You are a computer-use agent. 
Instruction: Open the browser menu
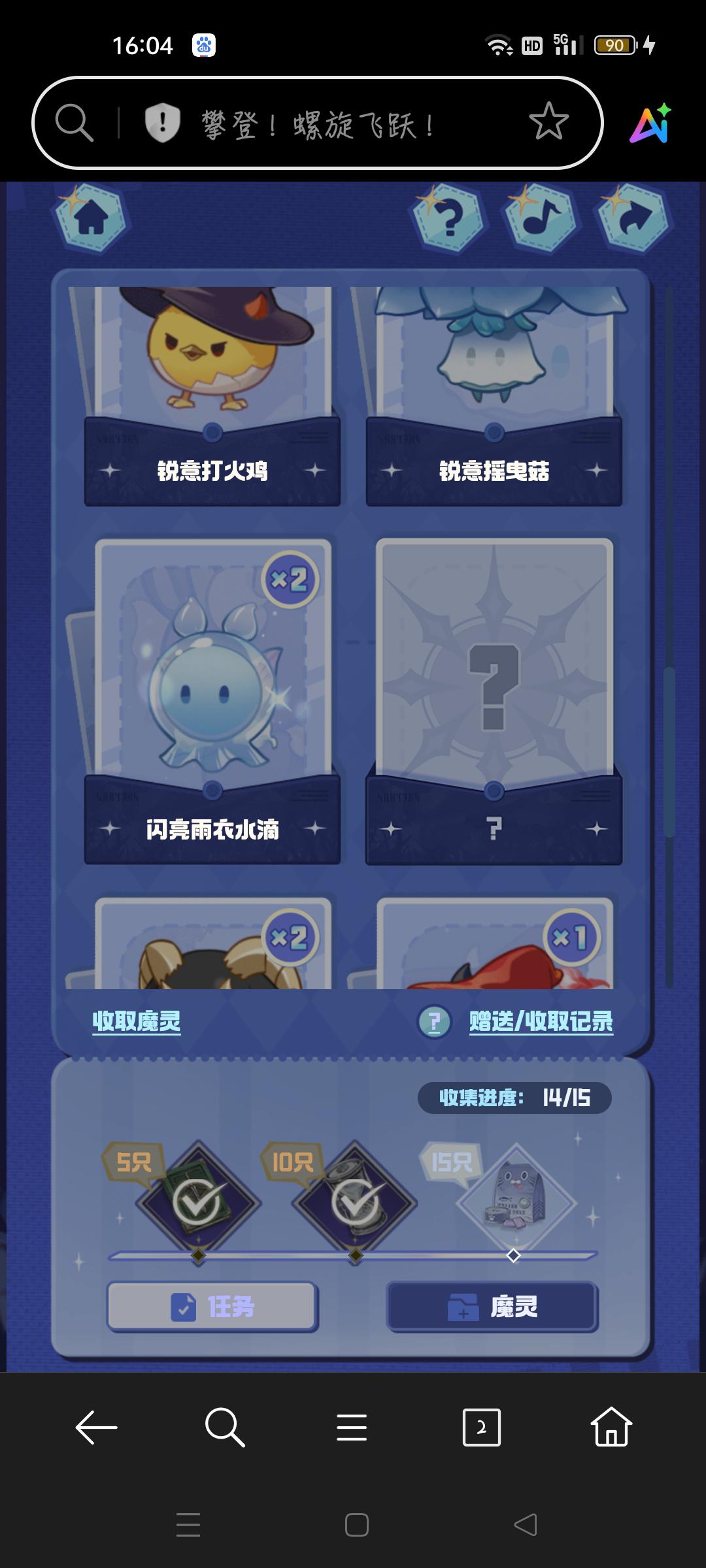352,1428
